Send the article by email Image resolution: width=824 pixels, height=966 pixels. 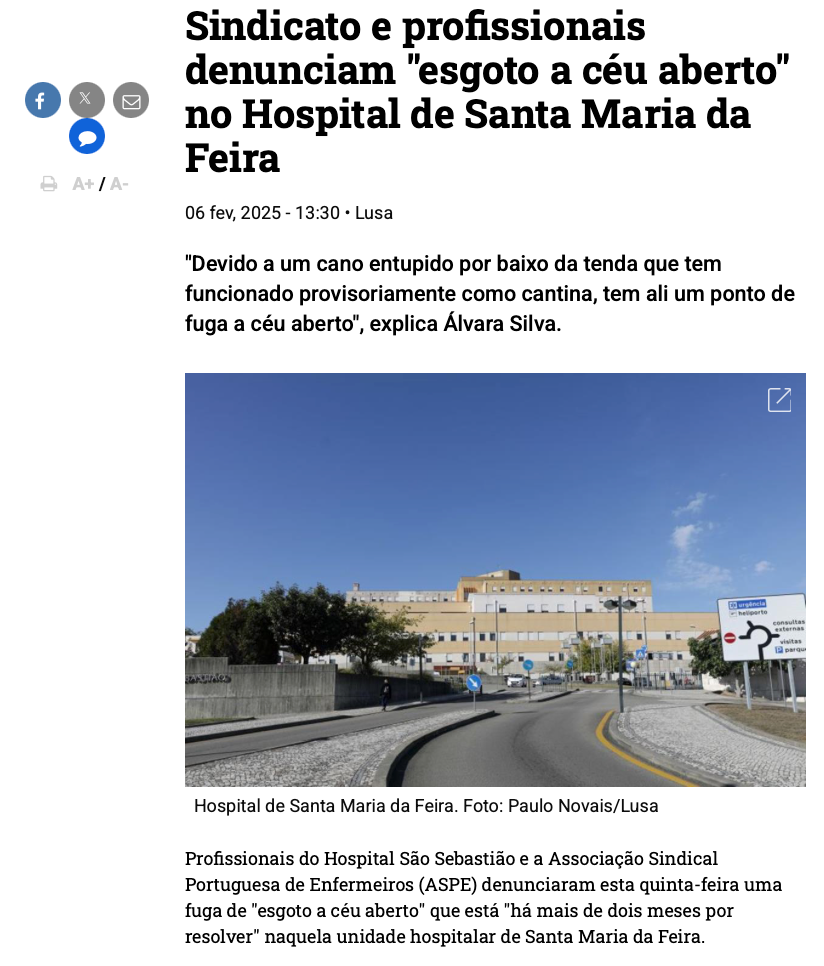[131, 100]
